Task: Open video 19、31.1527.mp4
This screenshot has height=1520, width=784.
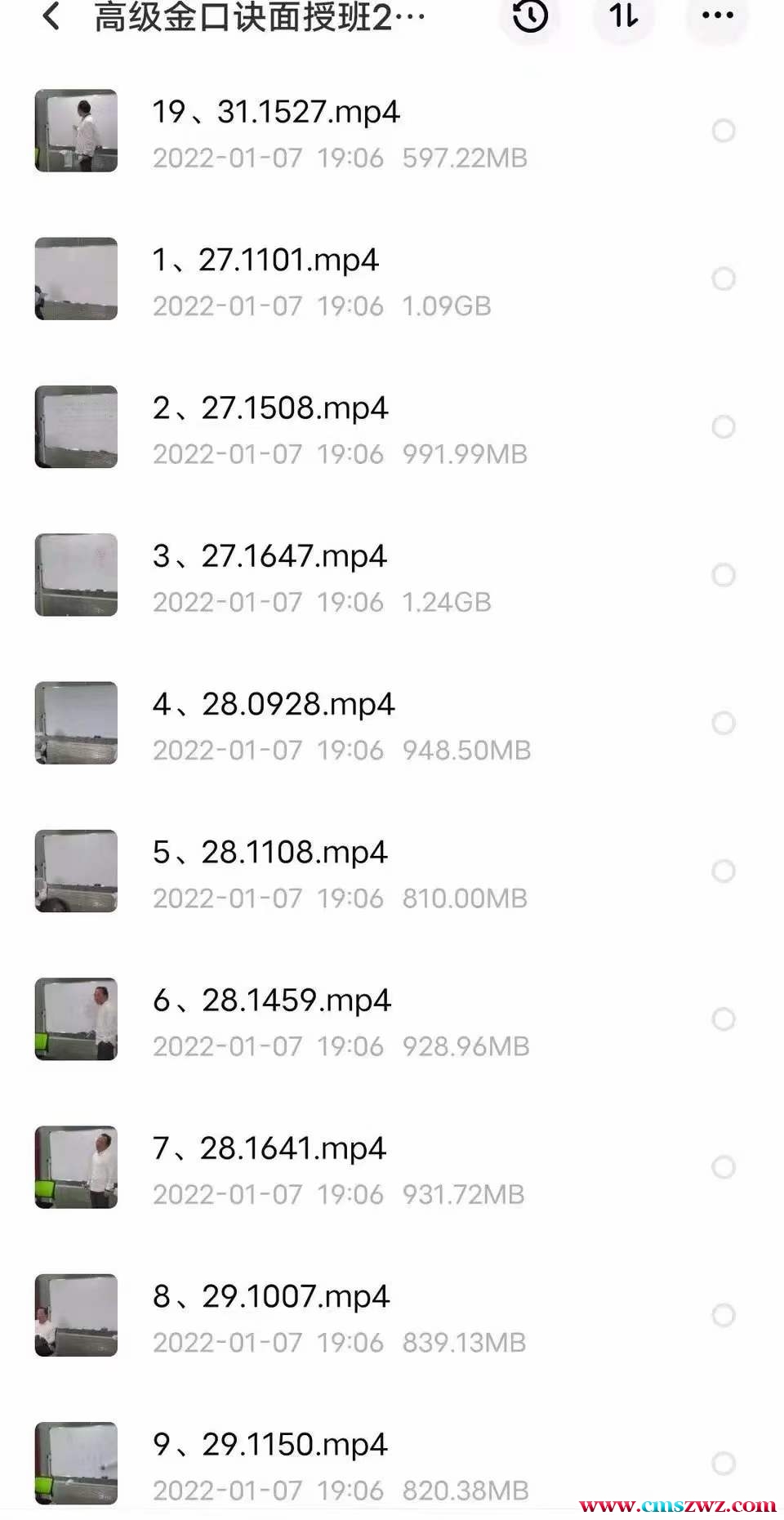Action: pos(276,113)
